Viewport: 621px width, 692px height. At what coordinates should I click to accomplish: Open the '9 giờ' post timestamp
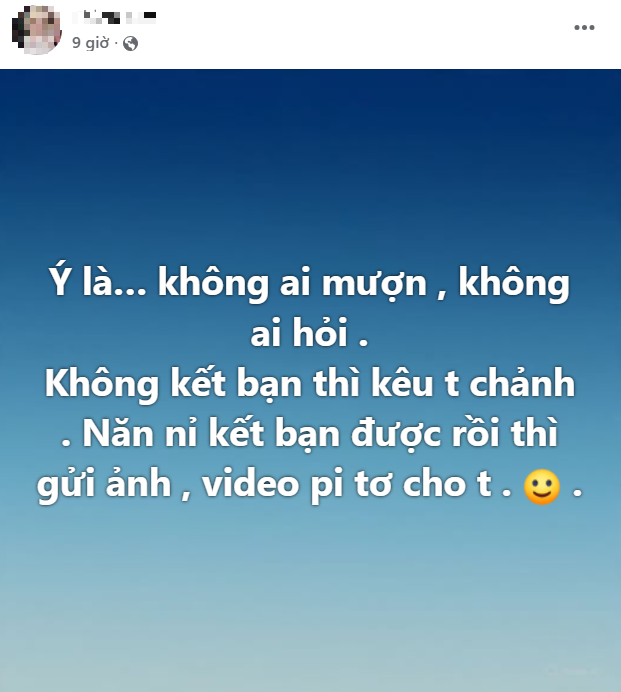tap(89, 43)
